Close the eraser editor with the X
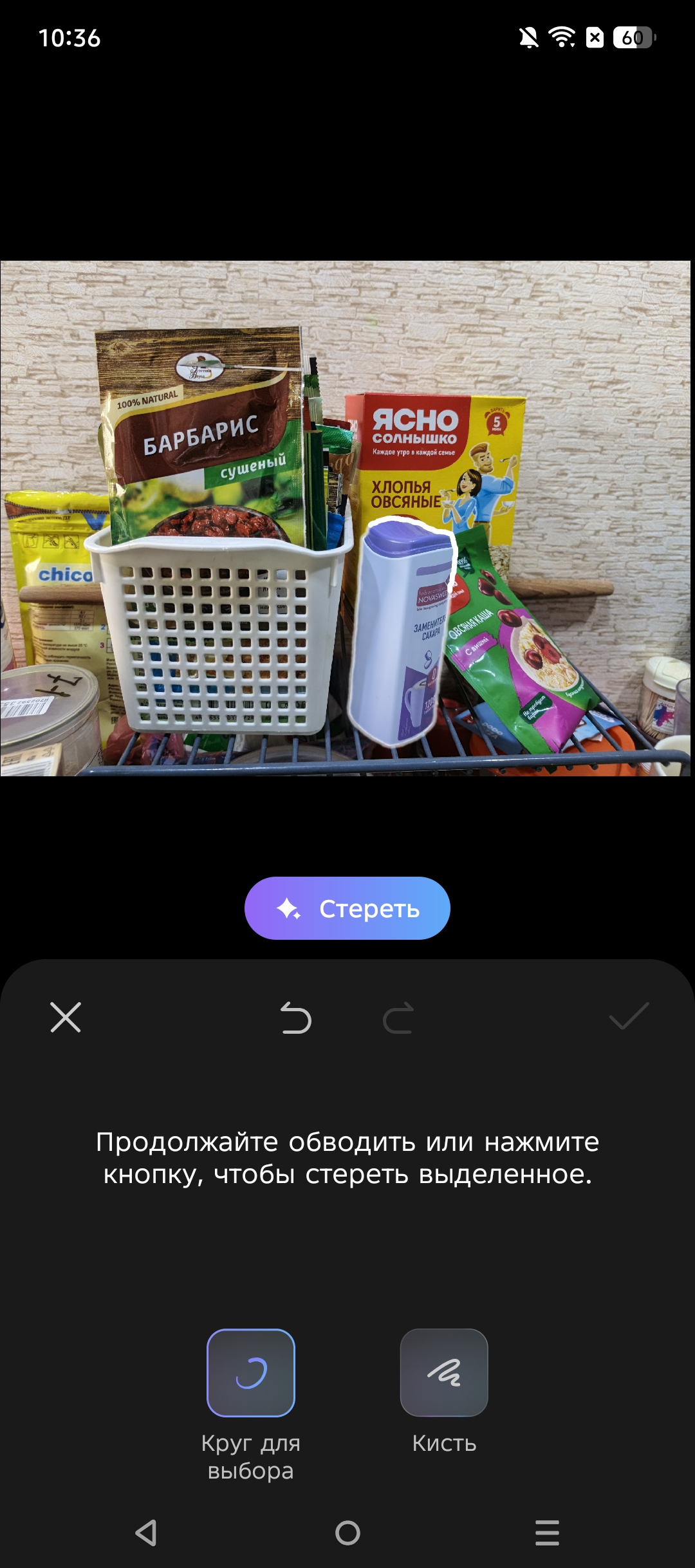This screenshot has height=1568, width=695. [66, 1017]
